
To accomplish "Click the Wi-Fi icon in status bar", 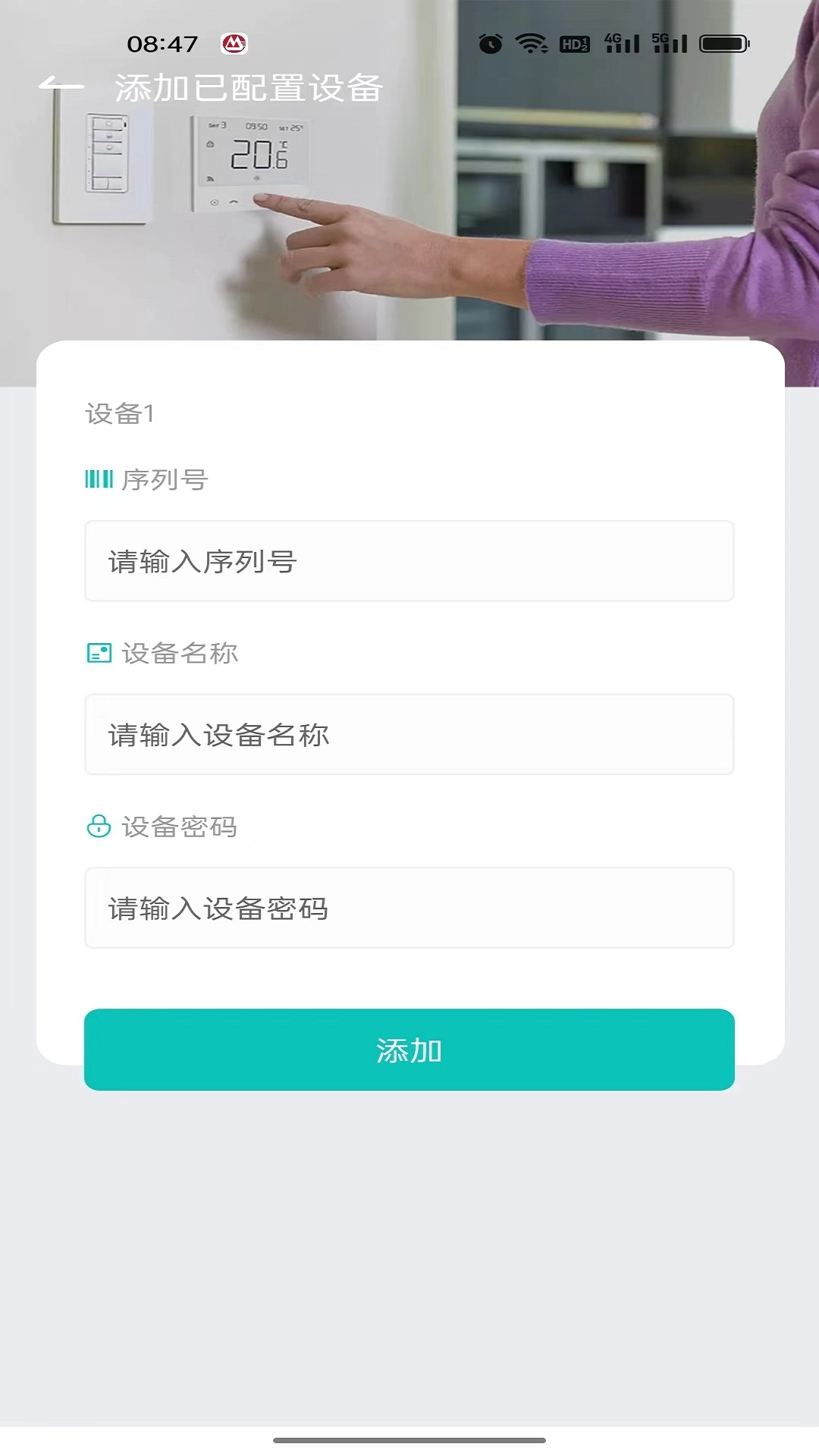I will [532, 43].
